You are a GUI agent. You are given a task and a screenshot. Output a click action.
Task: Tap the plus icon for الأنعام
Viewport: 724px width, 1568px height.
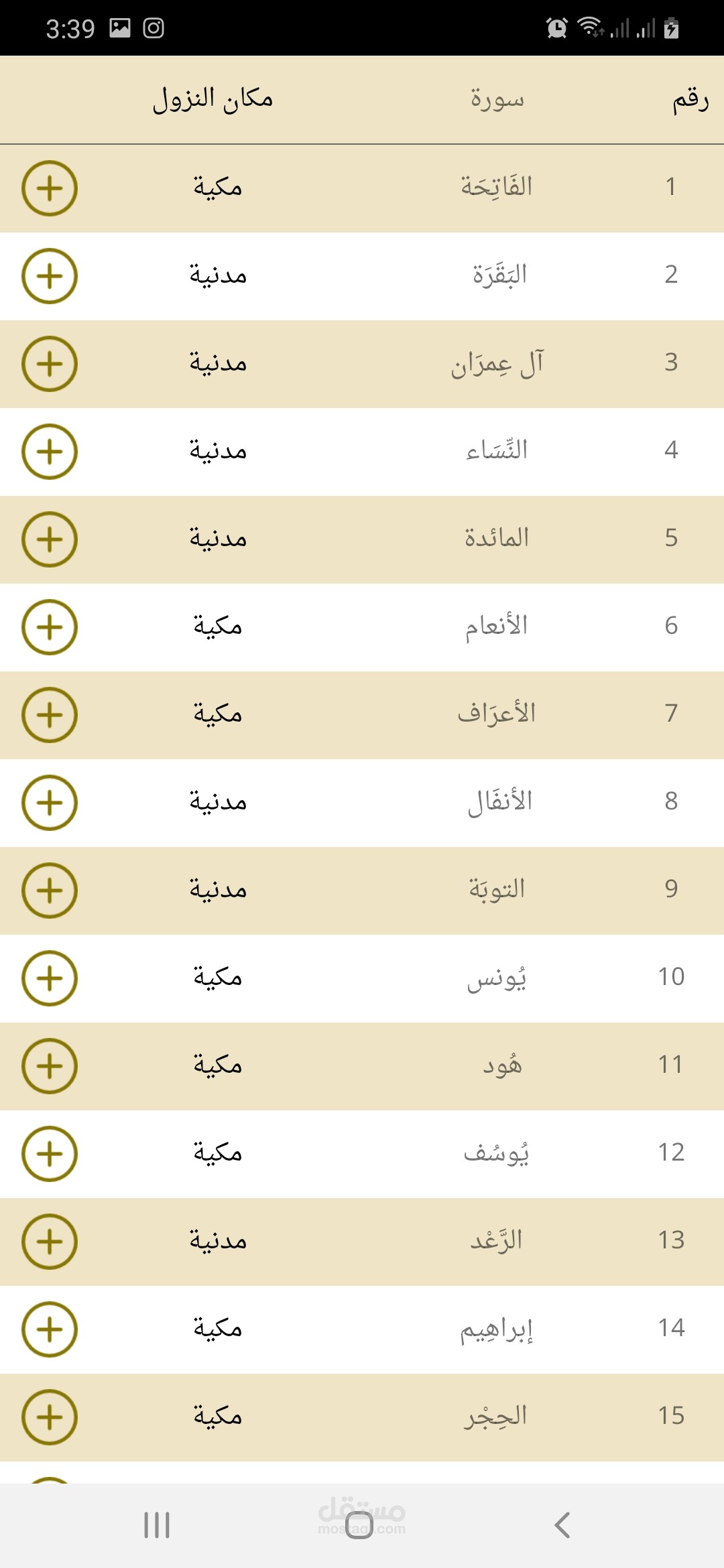coord(50,627)
